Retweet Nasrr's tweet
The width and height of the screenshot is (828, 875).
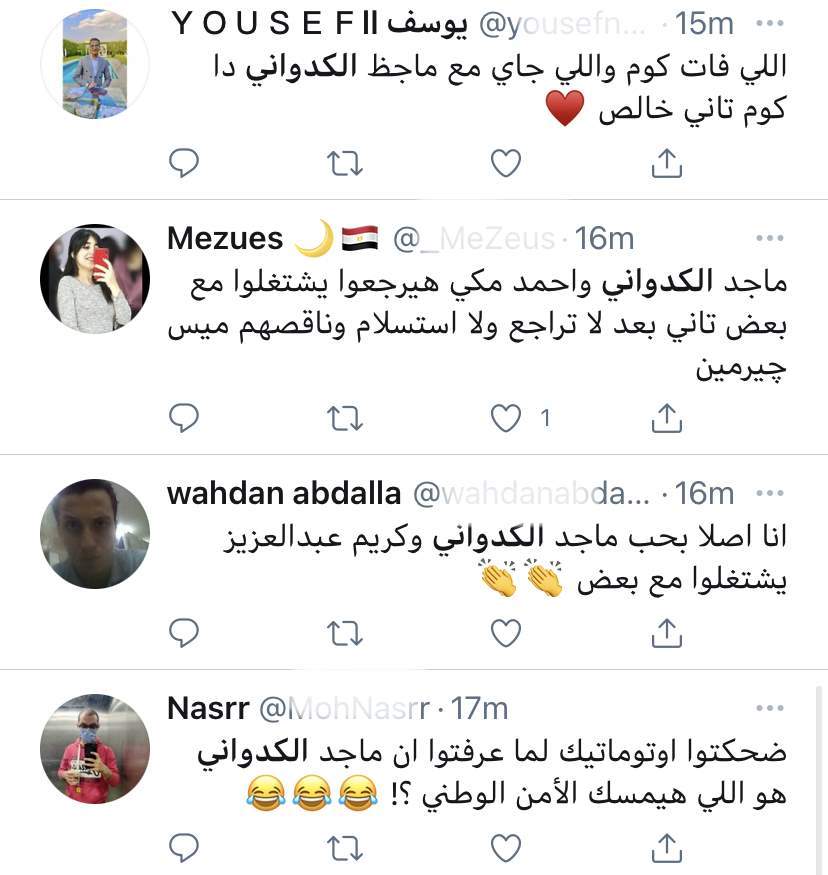click(x=345, y=848)
